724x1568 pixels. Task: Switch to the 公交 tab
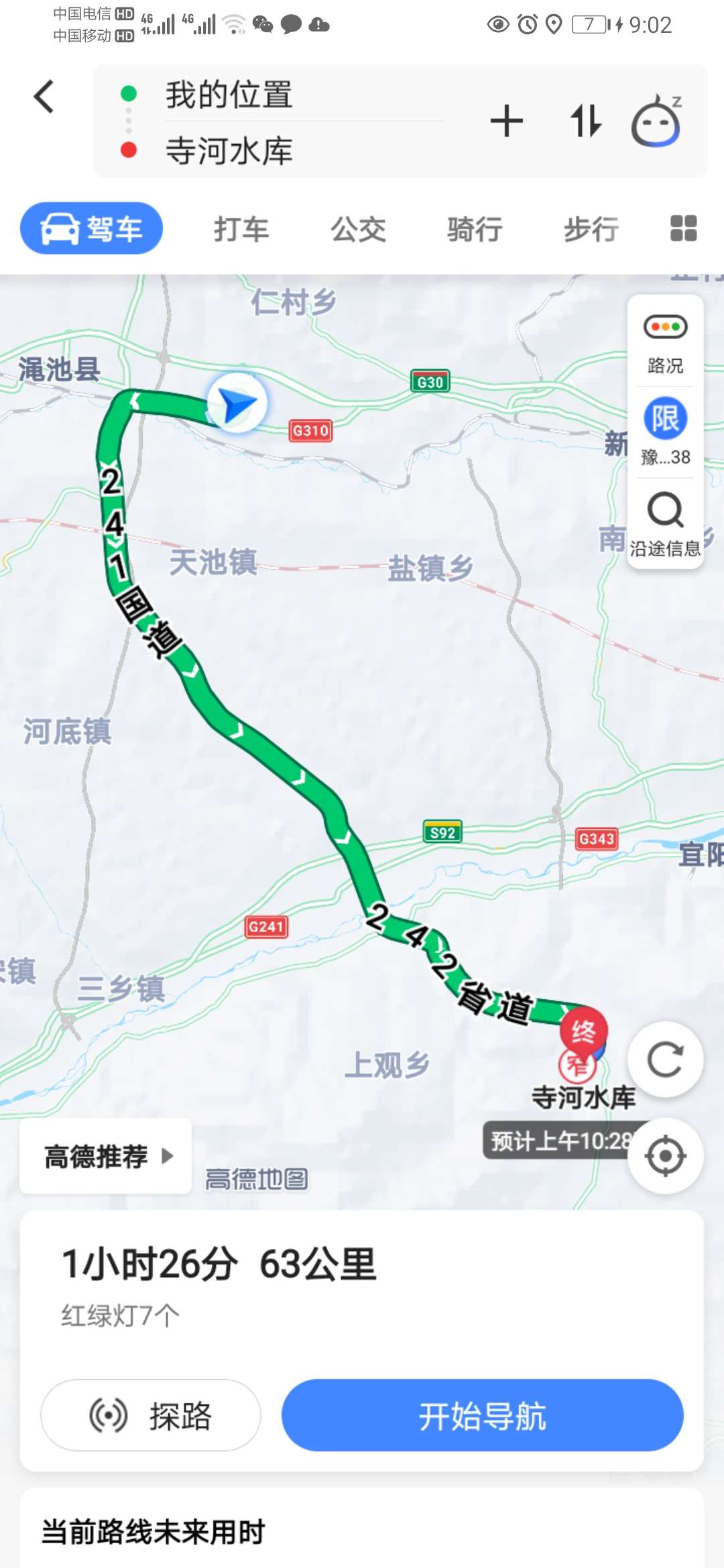tap(358, 229)
